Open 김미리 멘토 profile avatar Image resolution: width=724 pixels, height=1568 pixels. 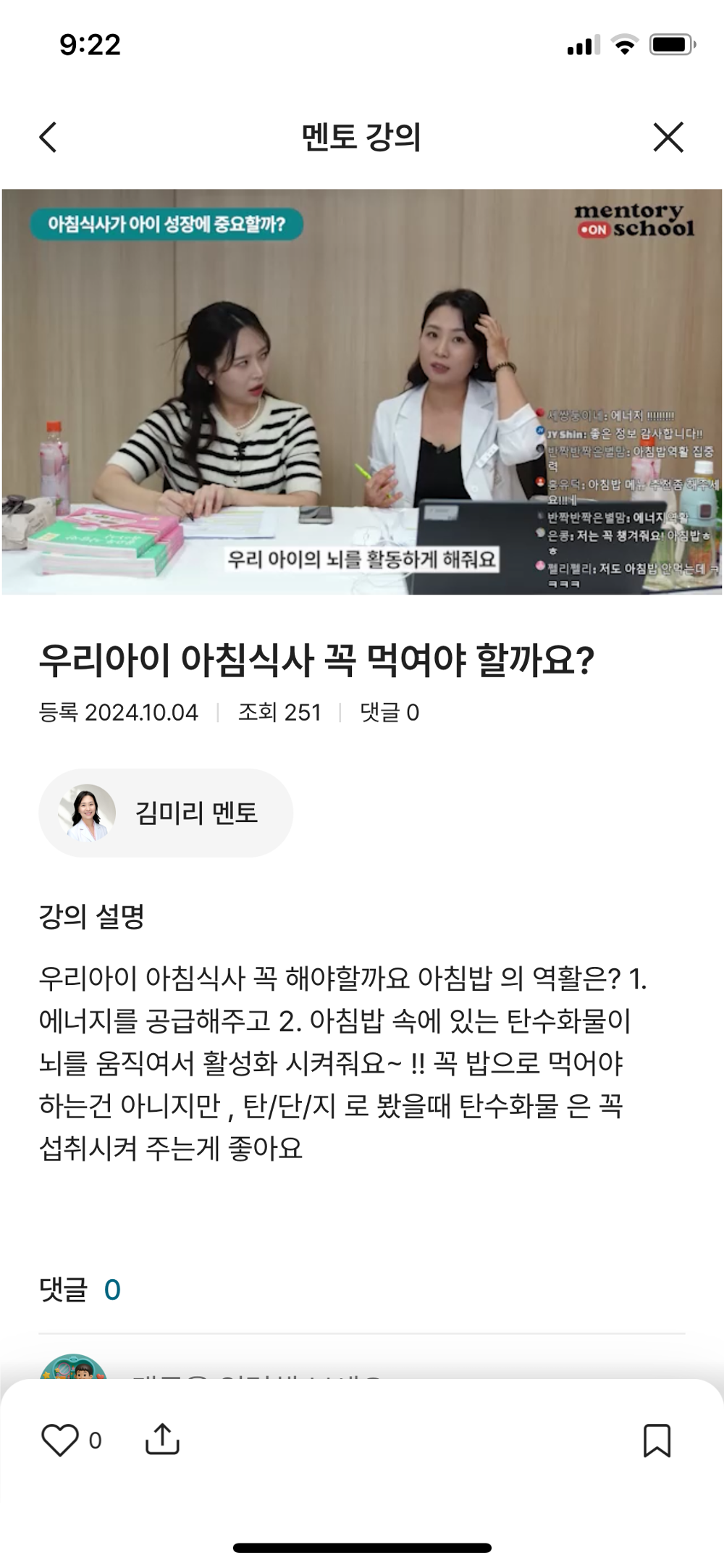(86, 812)
